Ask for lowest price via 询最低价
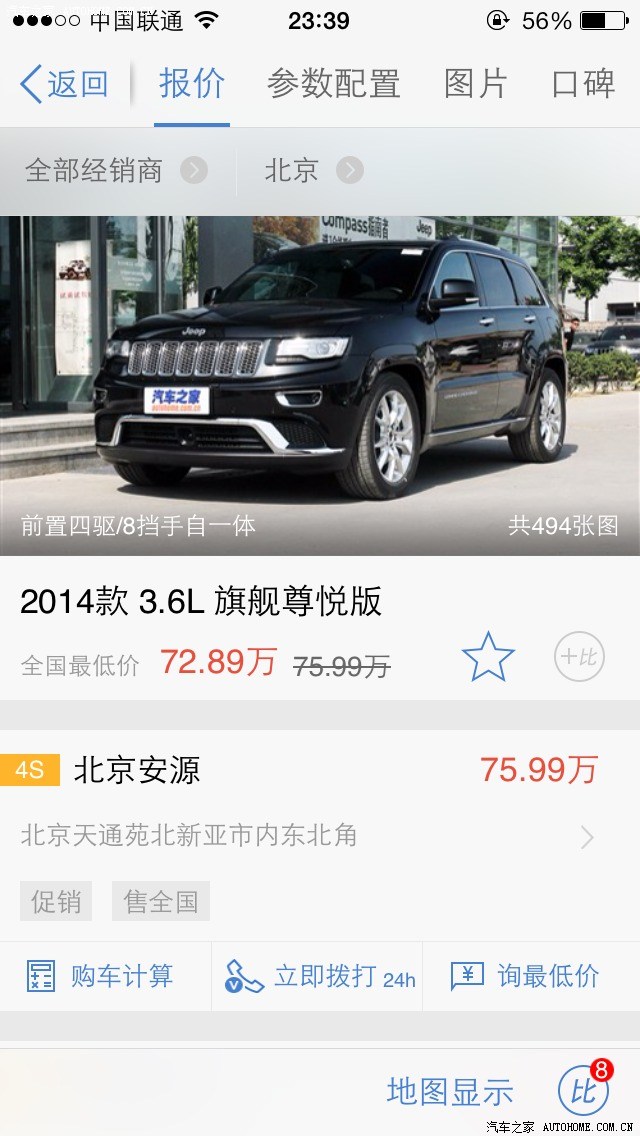 pyautogui.click(x=528, y=976)
